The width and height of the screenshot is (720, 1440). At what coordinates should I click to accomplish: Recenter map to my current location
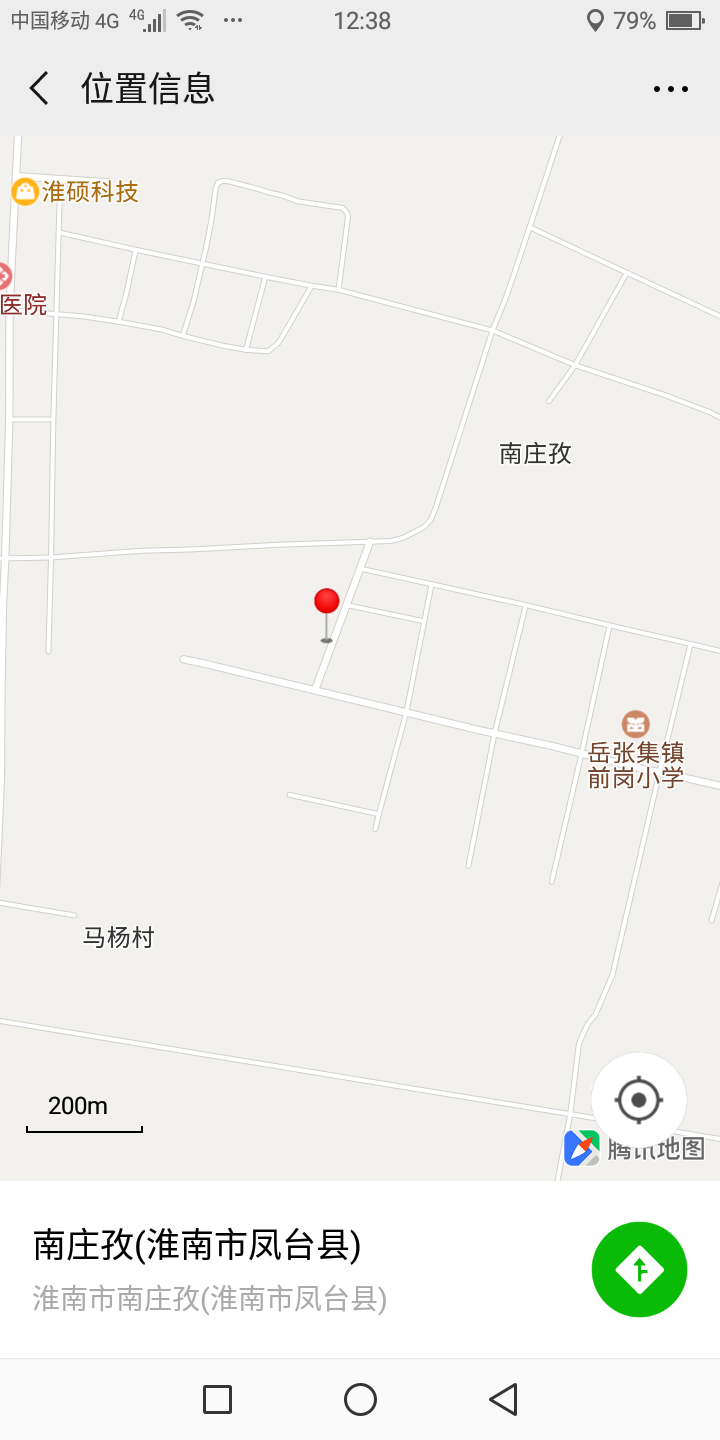[x=639, y=1100]
